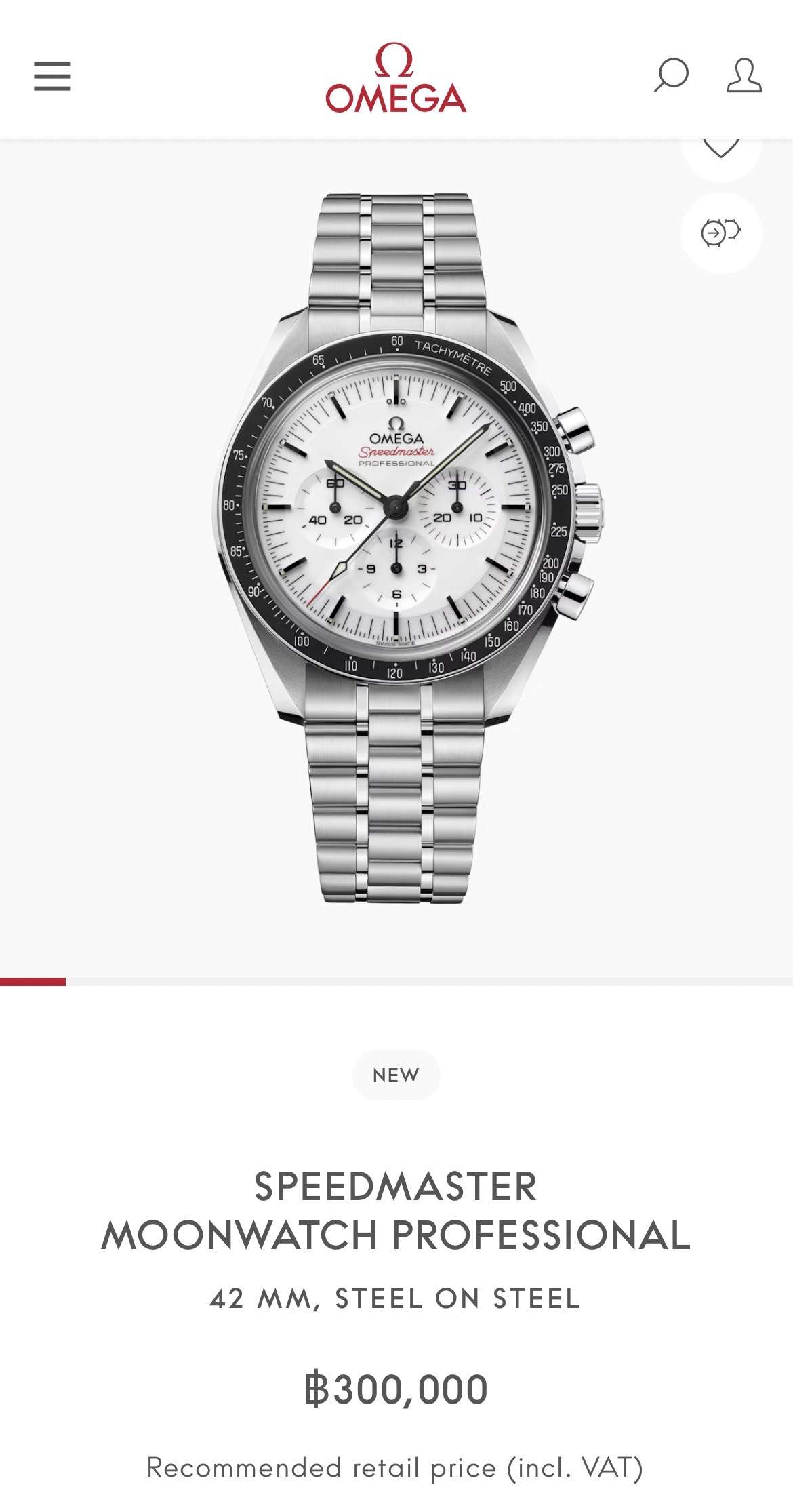Screen dimensions: 793x1512
Task: Open the user account icon
Action: (x=744, y=75)
